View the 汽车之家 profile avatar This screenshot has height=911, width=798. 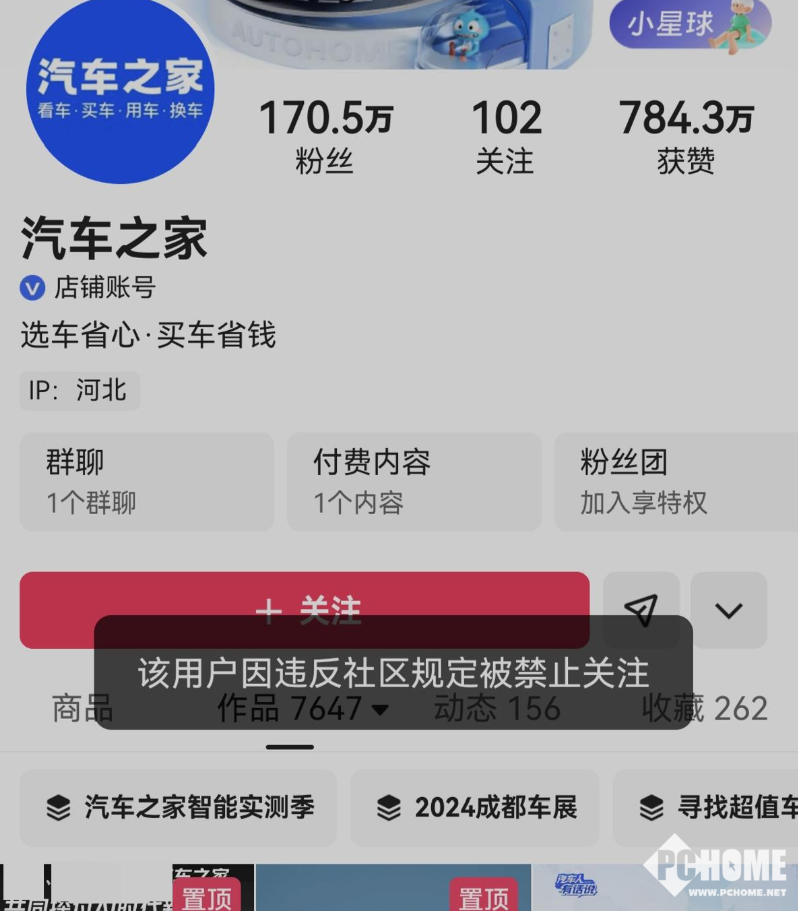pyautogui.click(x=120, y=90)
